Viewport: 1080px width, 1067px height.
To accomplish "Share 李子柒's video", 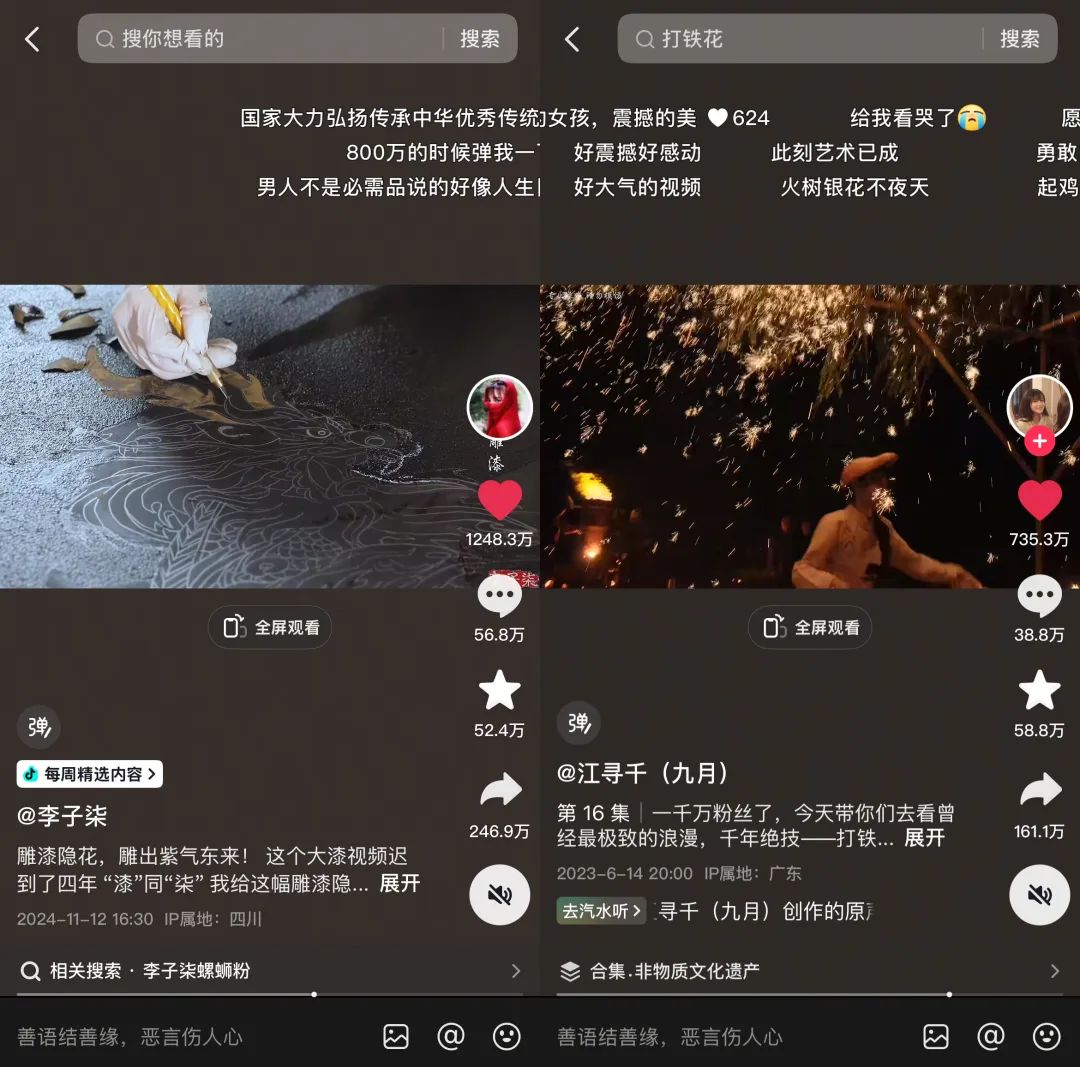I will pyautogui.click(x=499, y=791).
